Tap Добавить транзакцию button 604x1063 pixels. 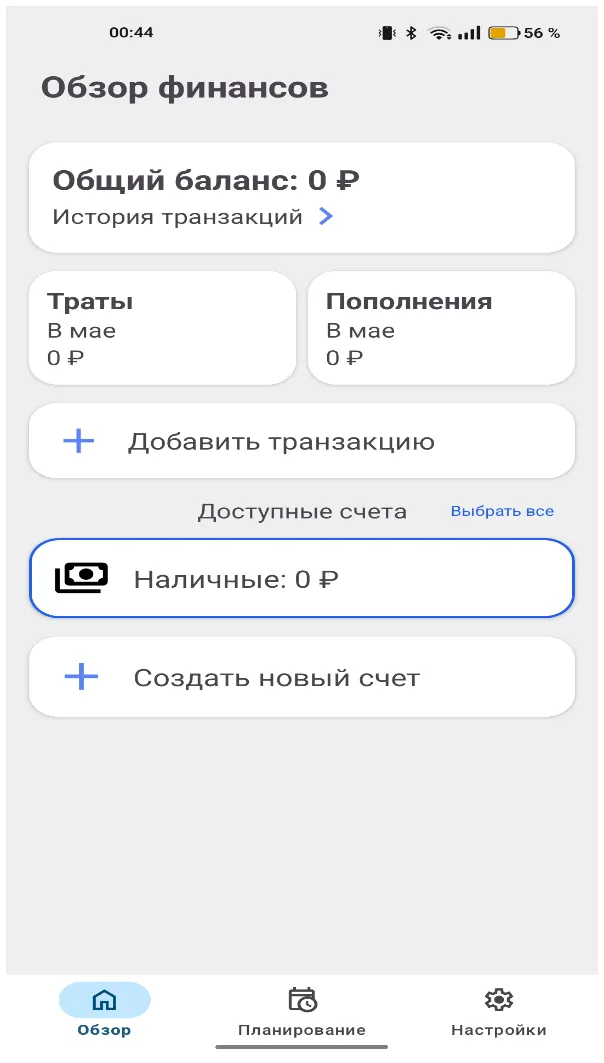pyautogui.click(x=302, y=441)
